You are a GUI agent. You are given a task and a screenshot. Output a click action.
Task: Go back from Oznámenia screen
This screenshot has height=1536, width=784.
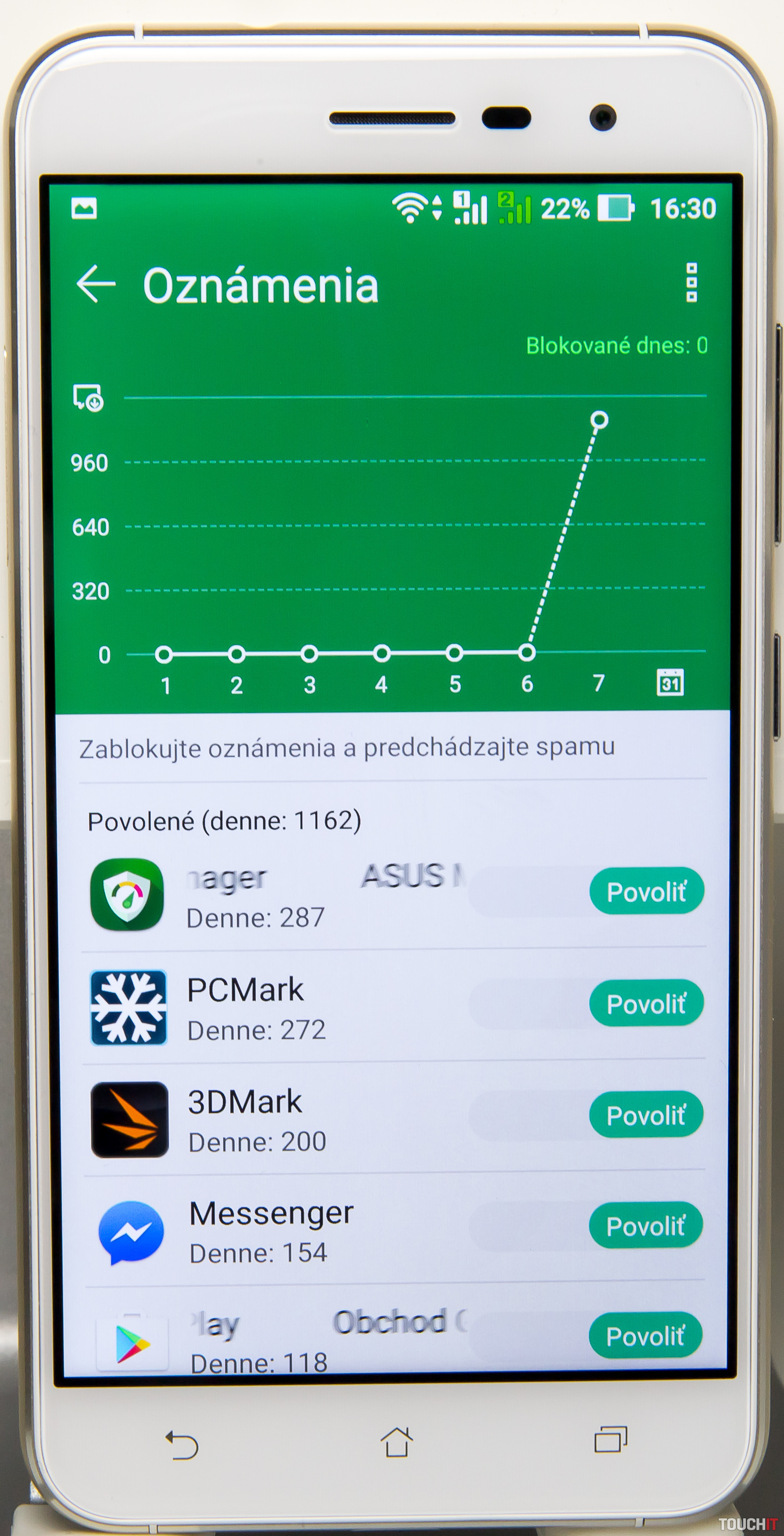(x=96, y=284)
